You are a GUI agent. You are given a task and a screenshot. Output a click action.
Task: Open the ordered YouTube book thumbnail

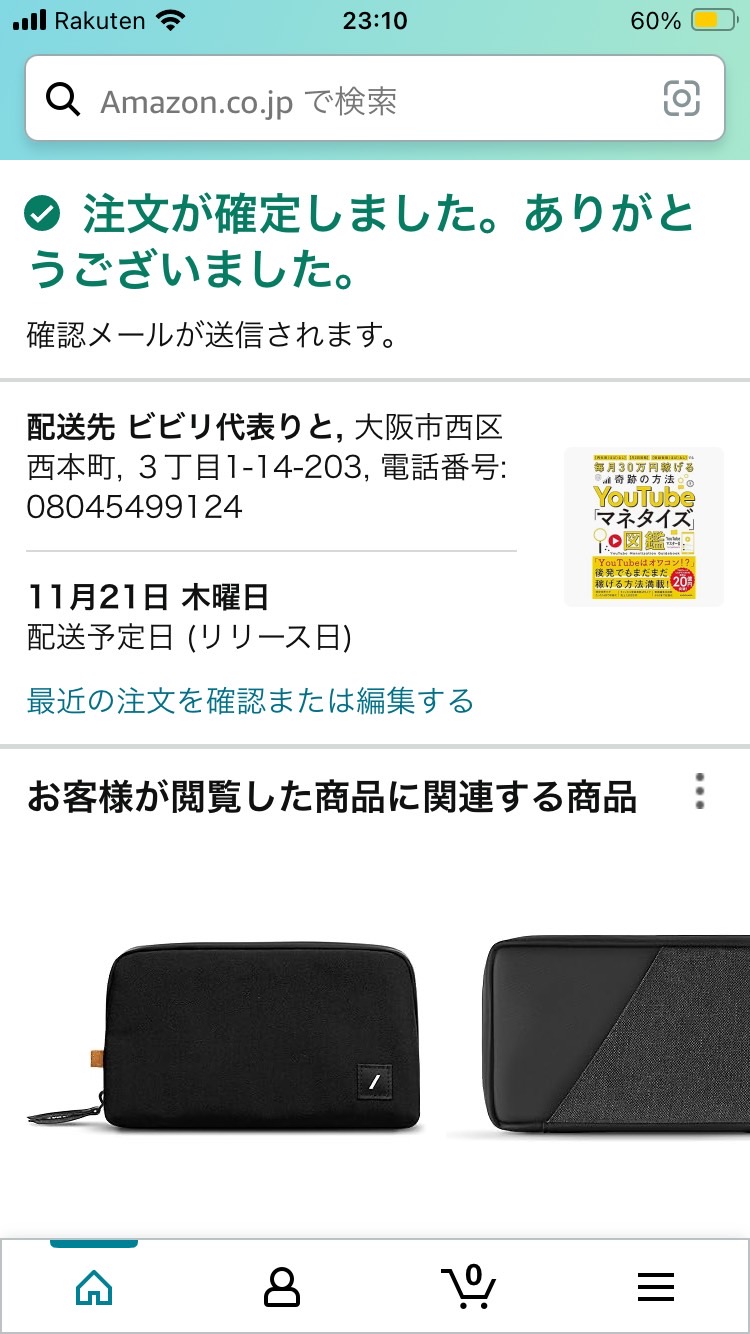(644, 527)
